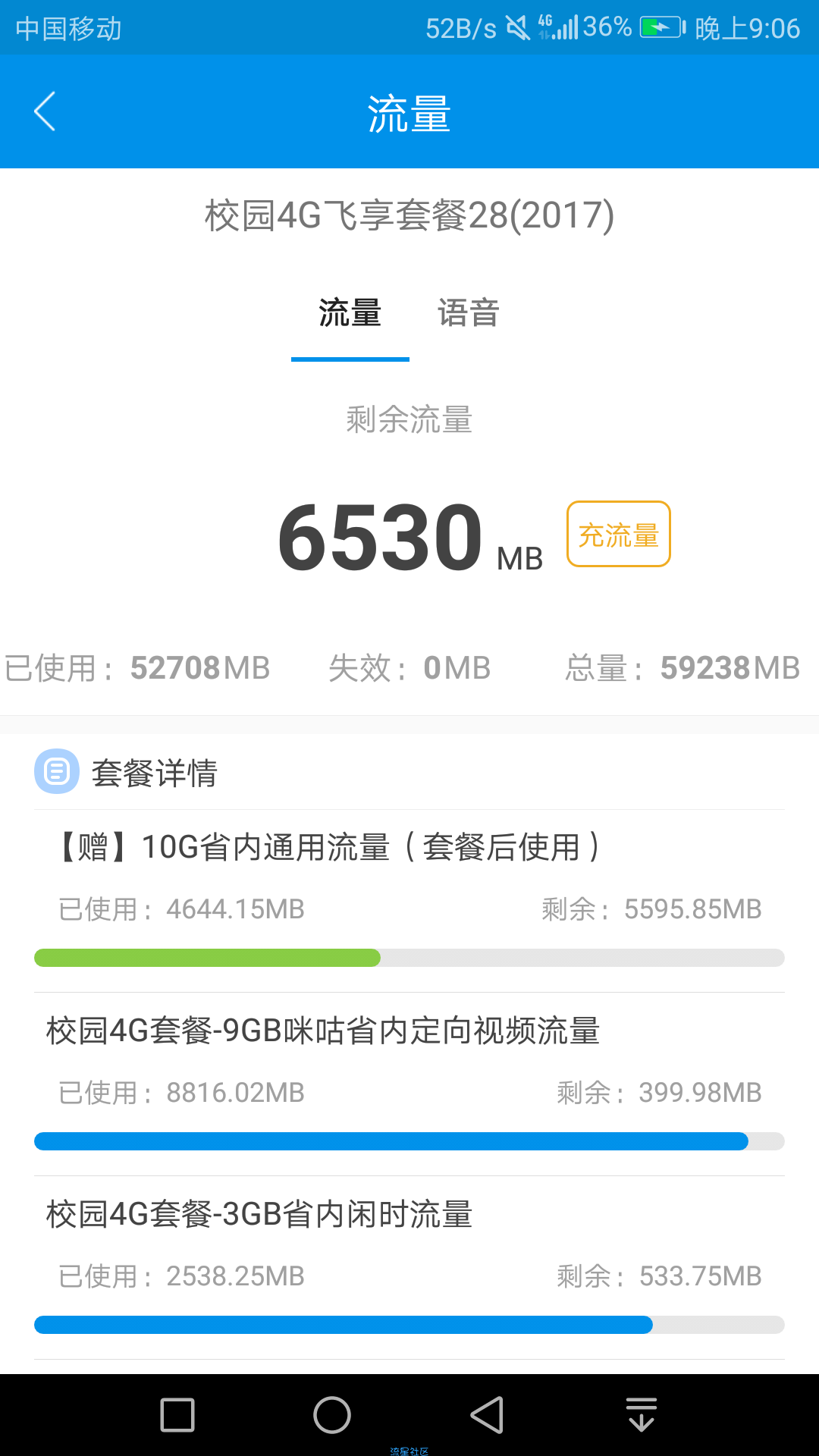Image resolution: width=819 pixels, height=1456 pixels.
Task: Tap the 充流量 recharge button
Action: click(619, 534)
